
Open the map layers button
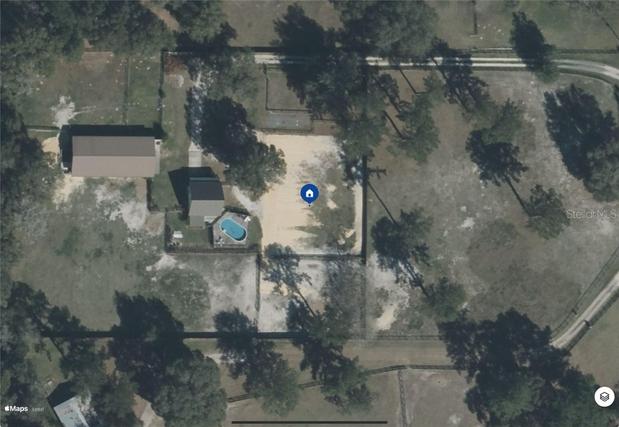tap(604, 397)
